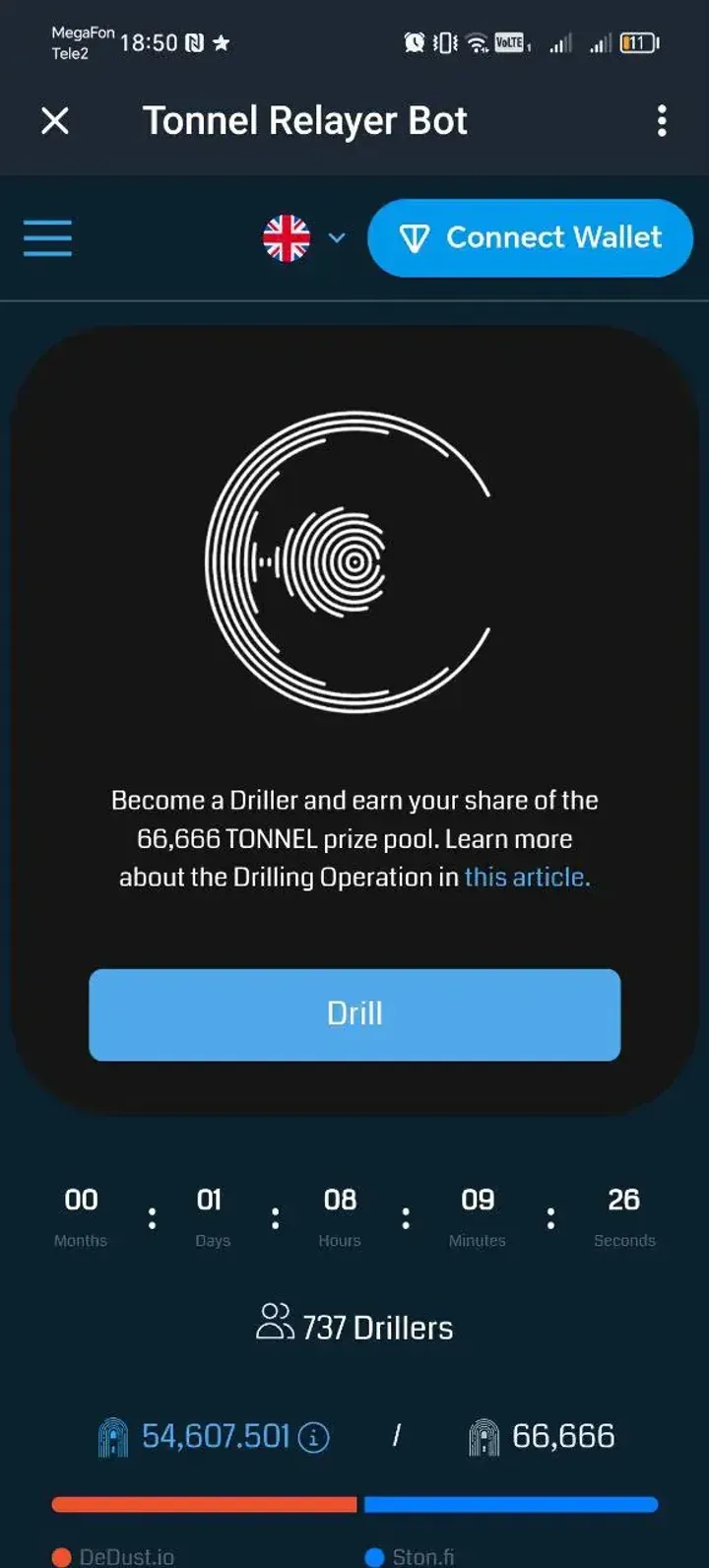The height and width of the screenshot is (1568, 709).
Task: Close the Tonnel Relayer Bot web app
Action: 56,120
